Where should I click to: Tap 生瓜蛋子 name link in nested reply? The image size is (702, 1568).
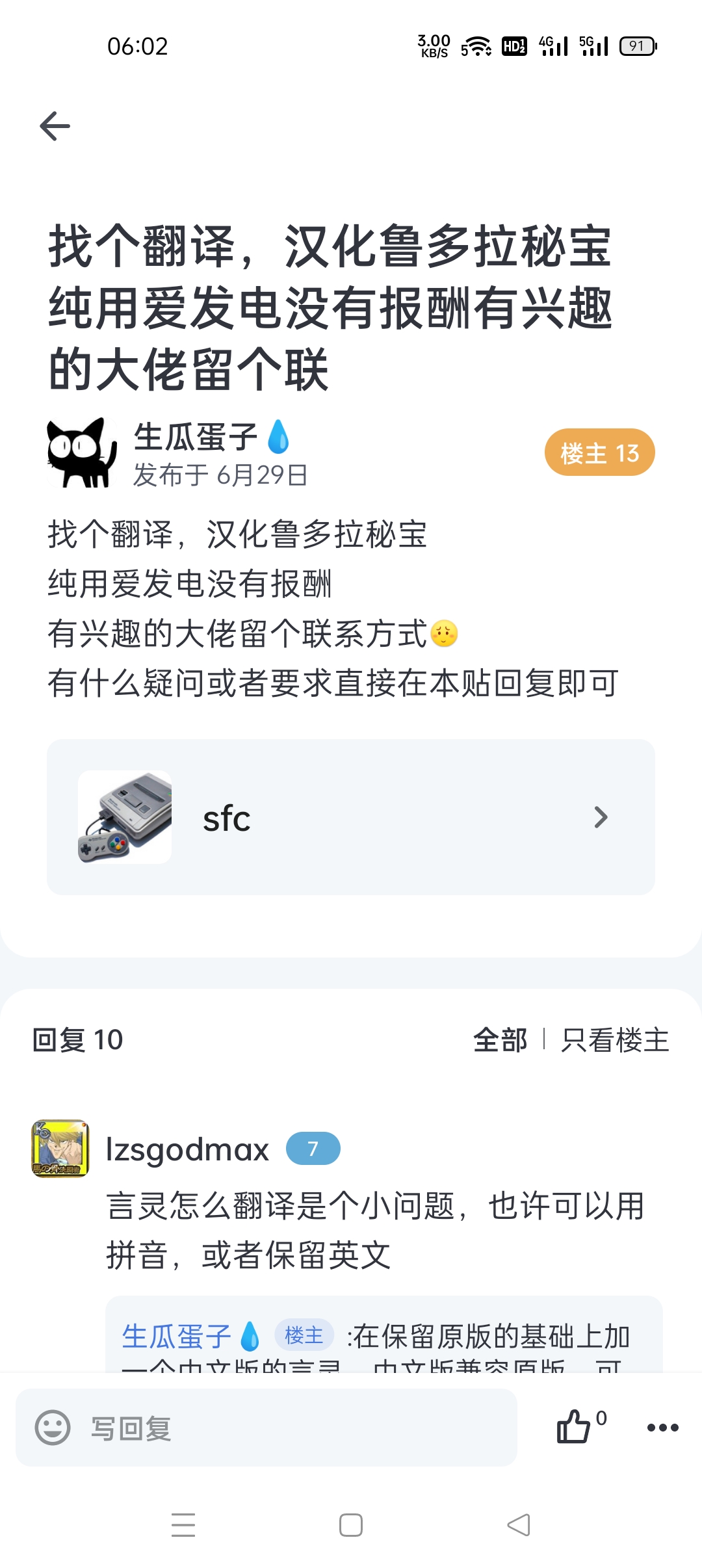point(177,1337)
